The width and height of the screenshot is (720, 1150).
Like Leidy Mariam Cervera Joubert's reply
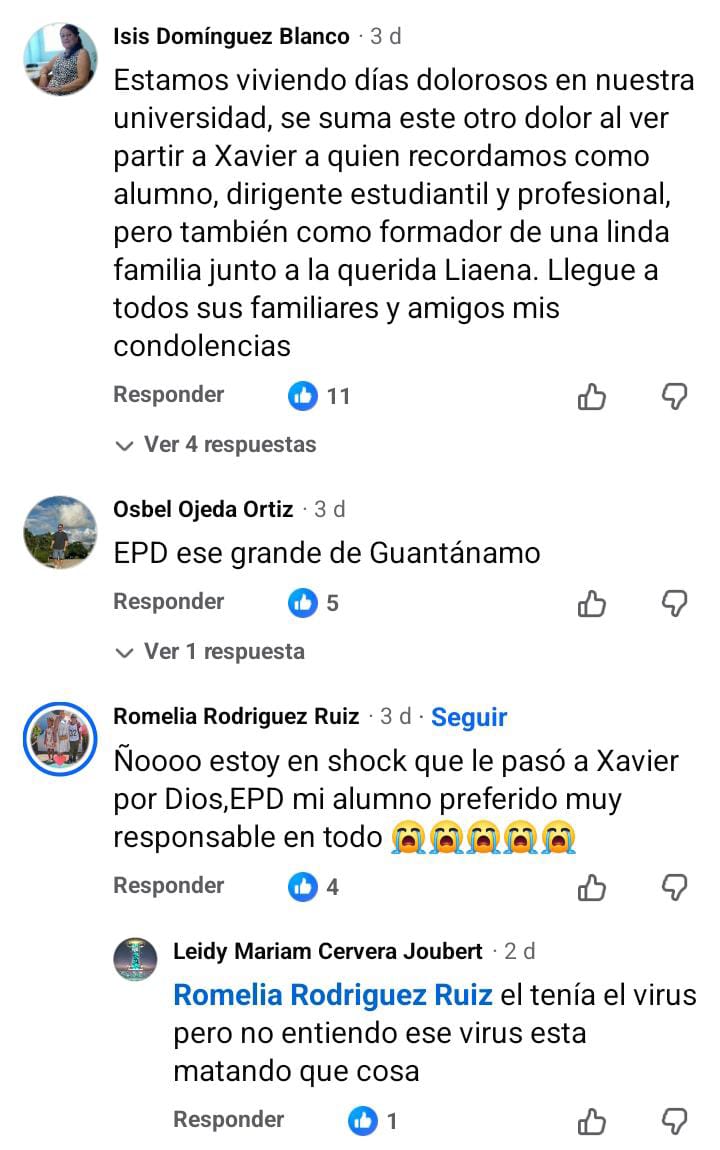[x=592, y=1121]
